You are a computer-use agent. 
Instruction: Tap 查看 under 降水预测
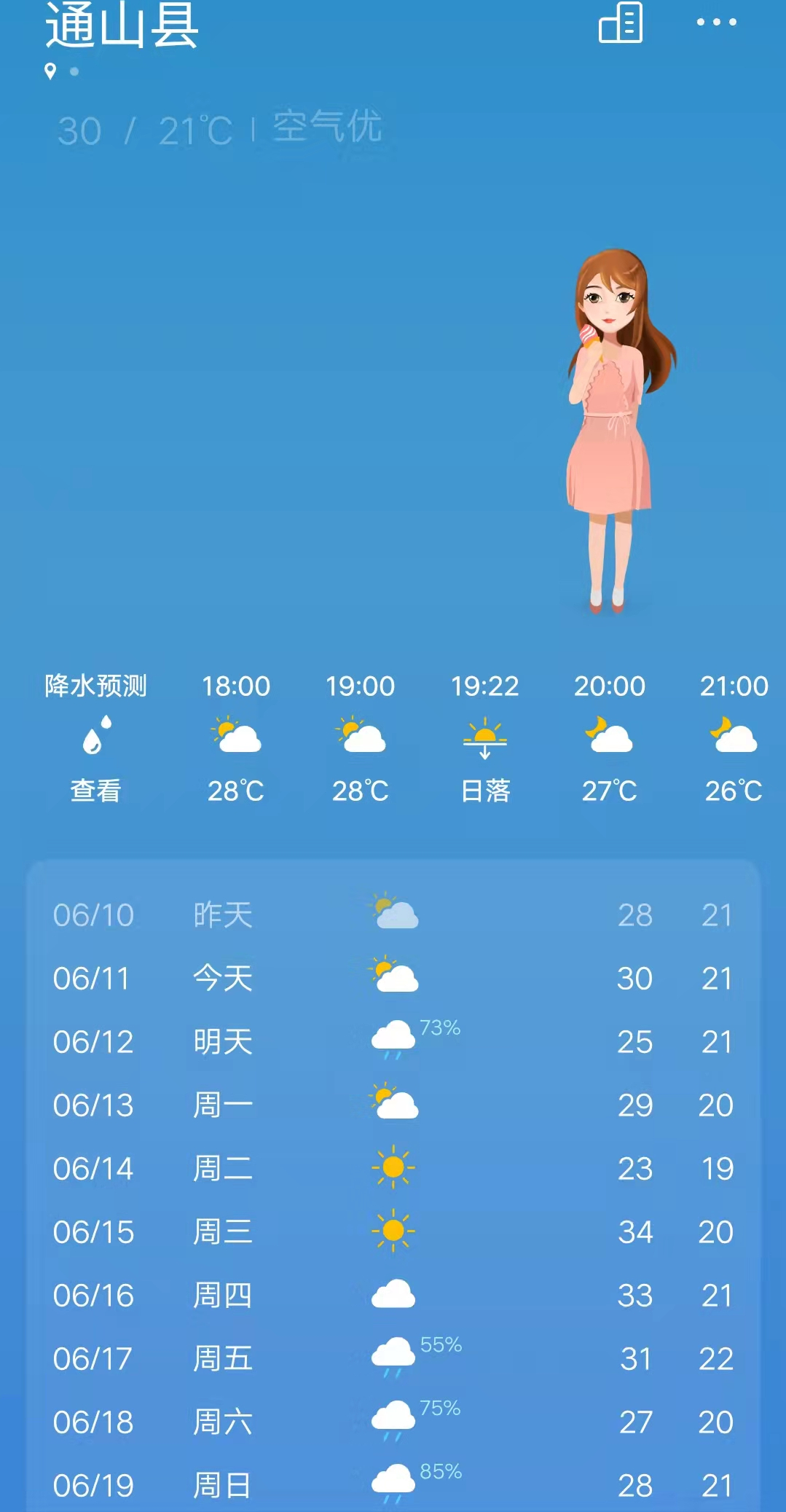click(x=95, y=790)
